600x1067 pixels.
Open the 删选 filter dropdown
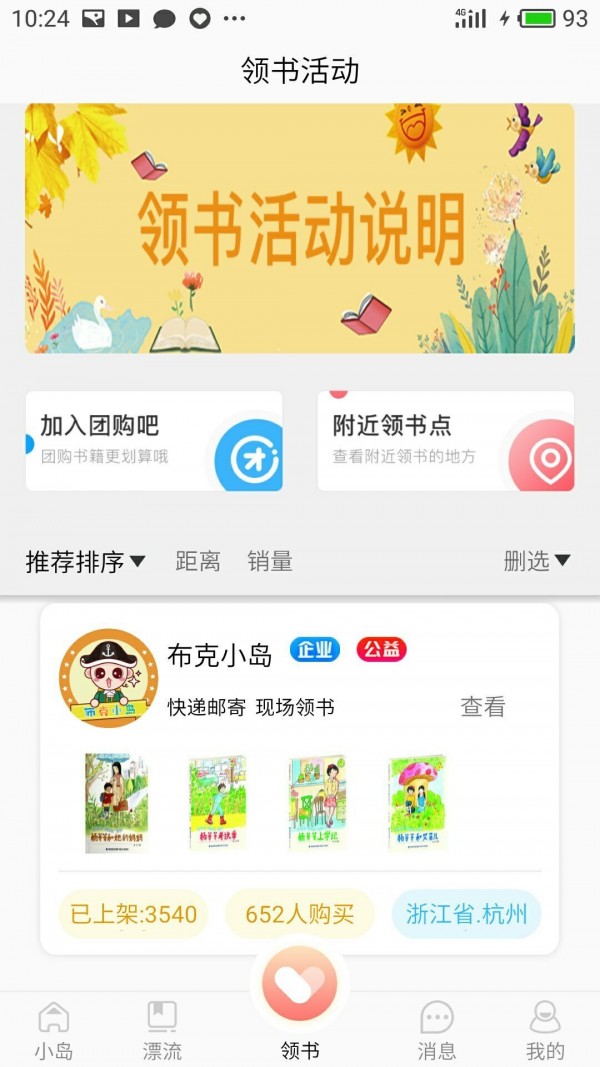click(536, 562)
